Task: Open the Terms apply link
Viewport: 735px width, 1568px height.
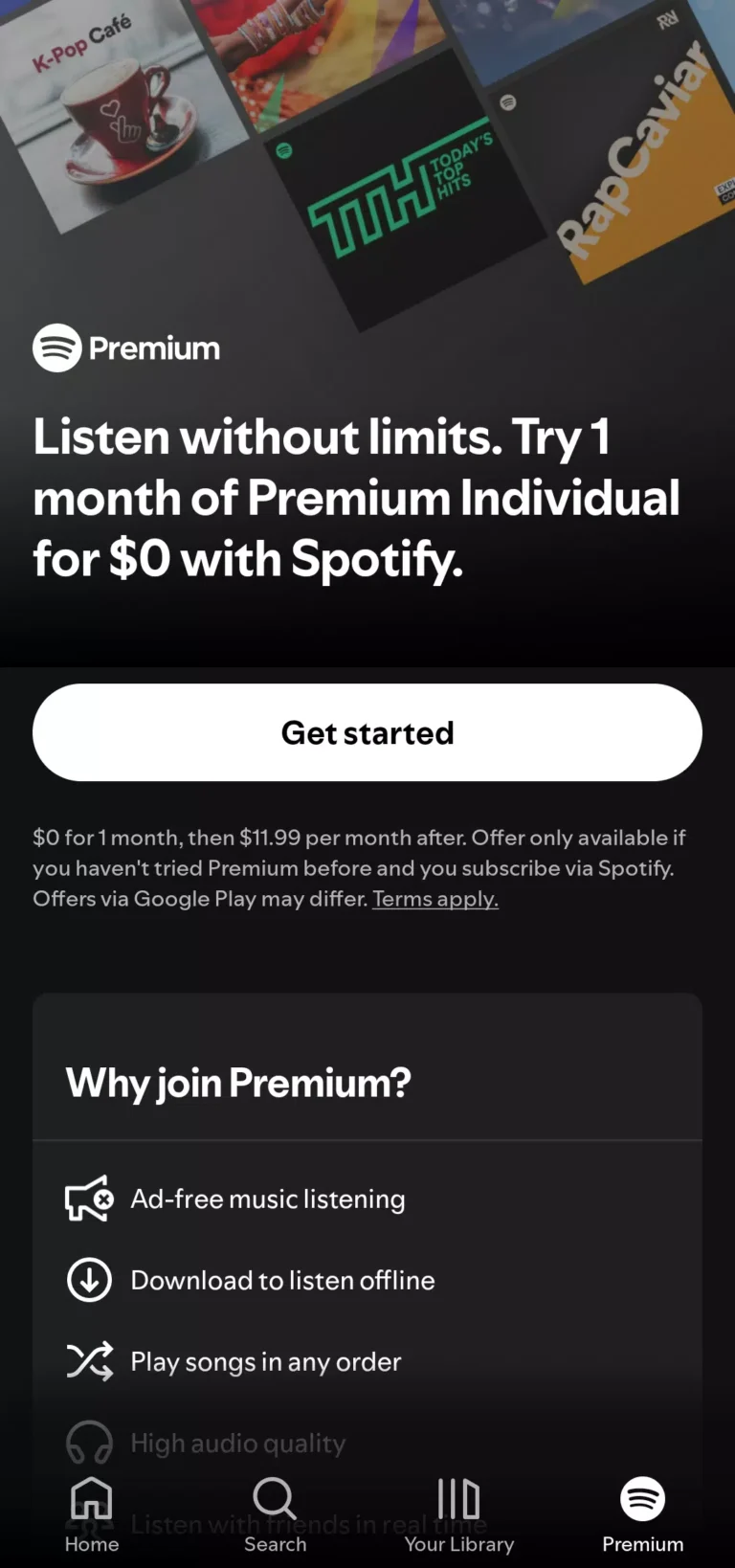Action: [x=434, y=899]
